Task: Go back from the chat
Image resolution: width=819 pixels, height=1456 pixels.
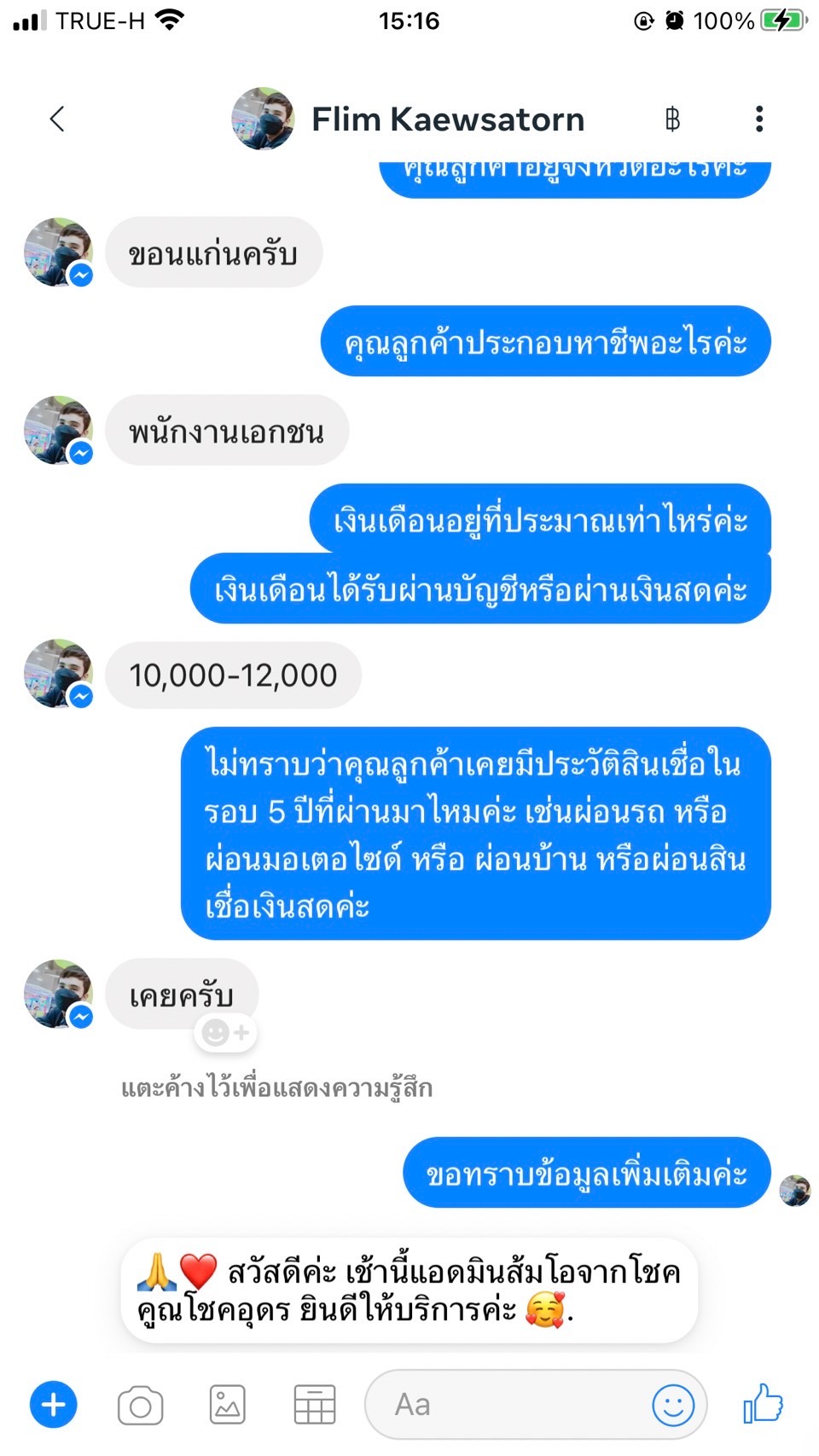Action: [57, 119]
